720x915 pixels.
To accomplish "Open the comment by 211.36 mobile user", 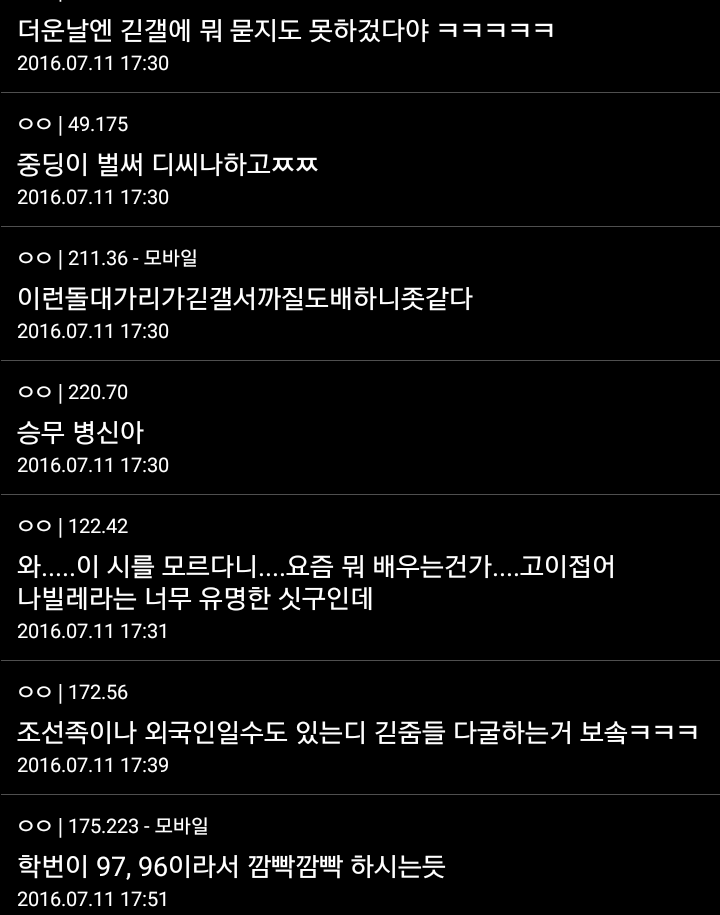I will coord(245,297).
